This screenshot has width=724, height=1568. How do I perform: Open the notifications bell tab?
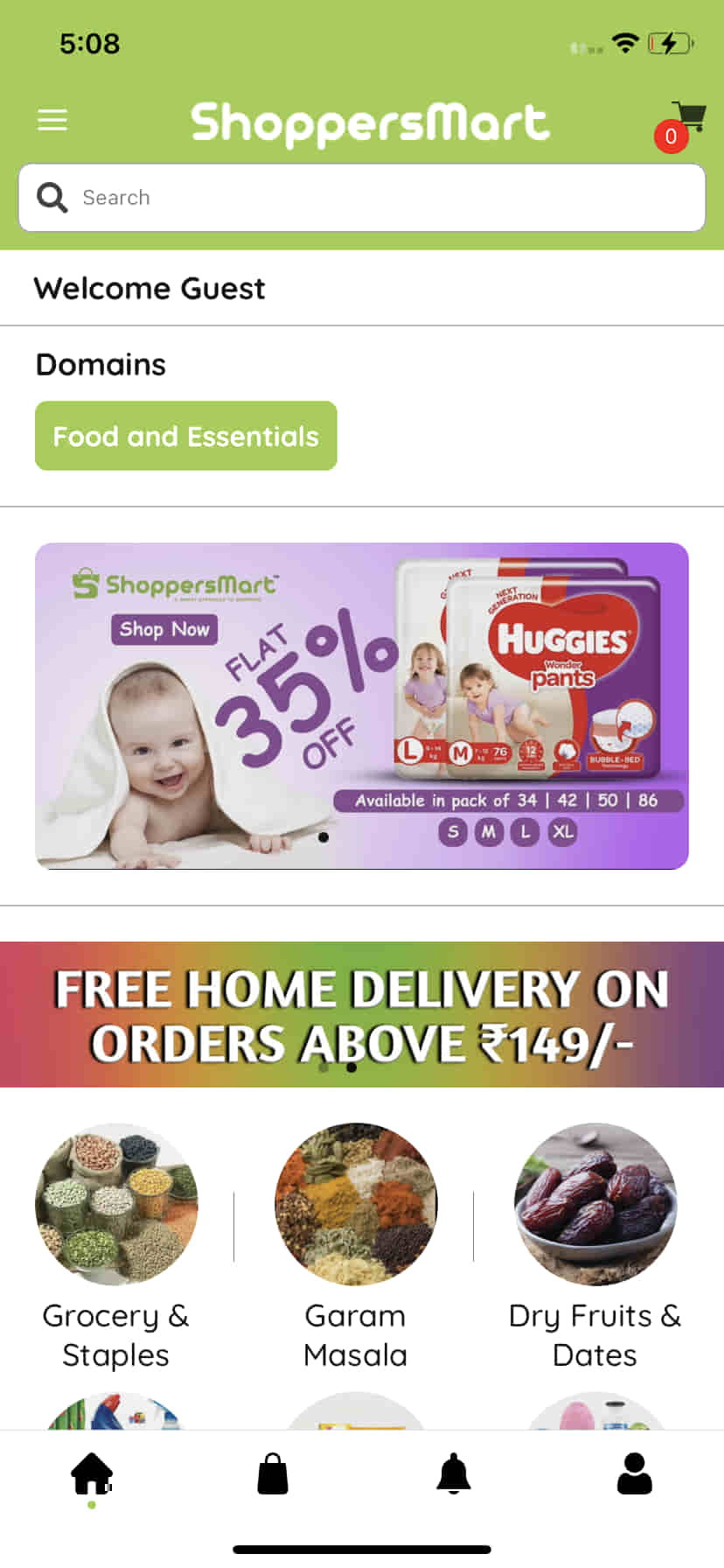point(454,1474)
